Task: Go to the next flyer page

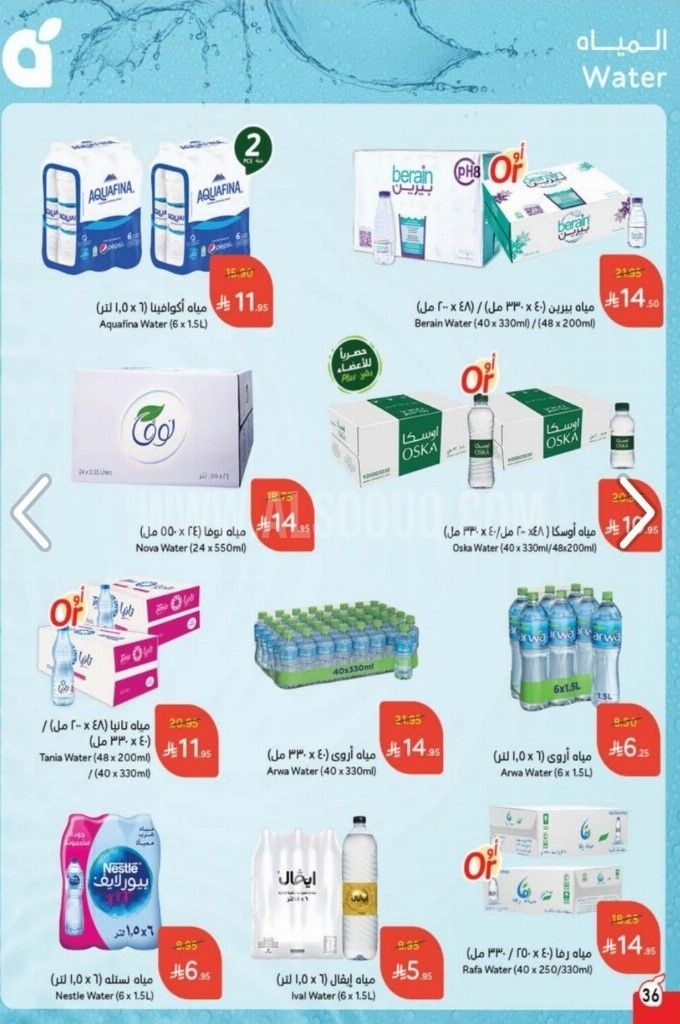Action: tap(636, 512)
